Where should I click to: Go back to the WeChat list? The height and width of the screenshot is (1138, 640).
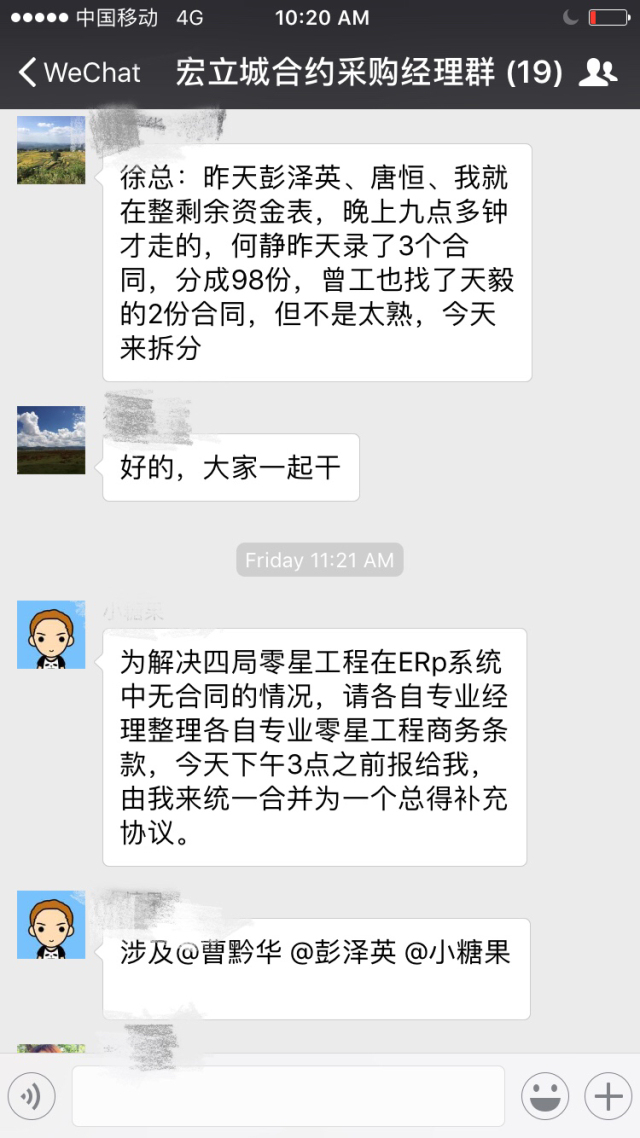[80, 73]
